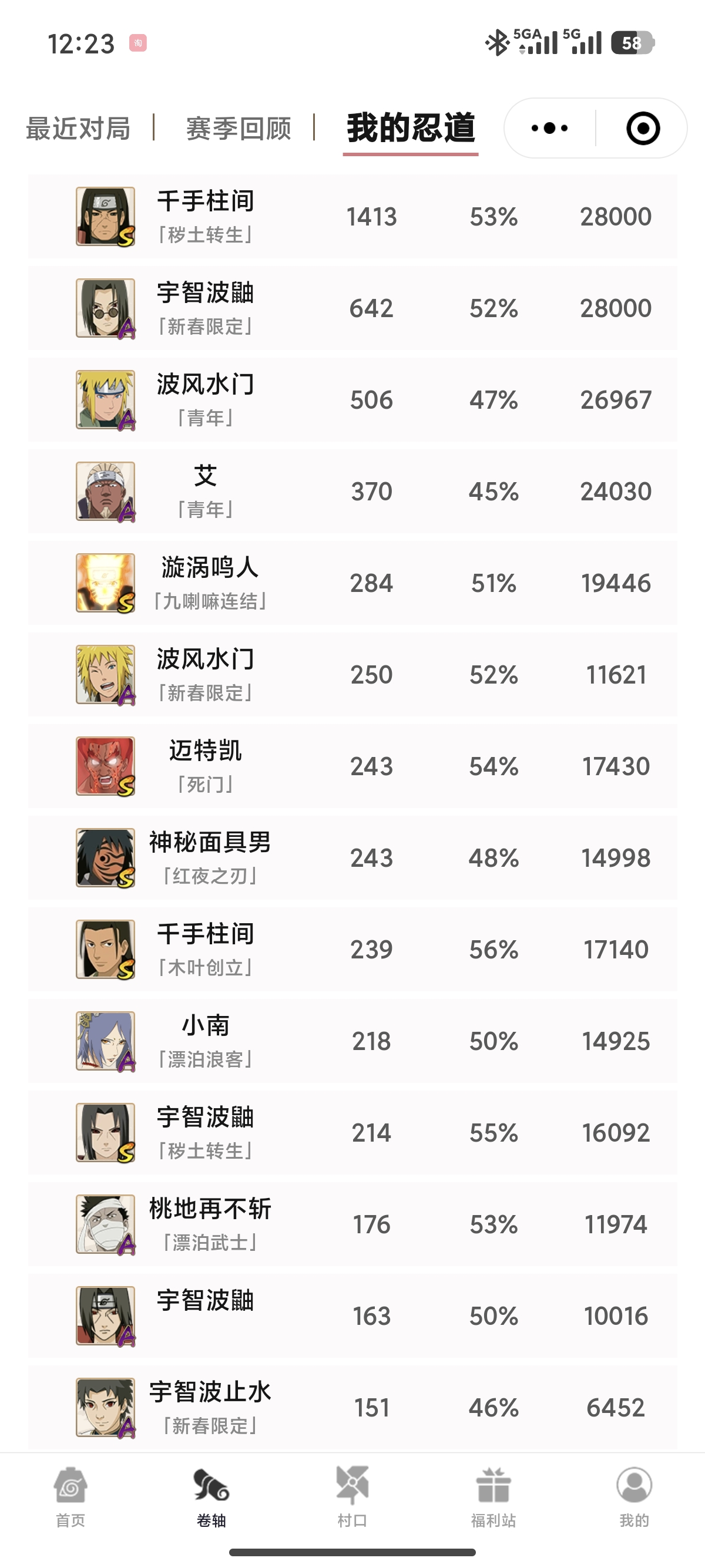This screenshot has height=1568, width=705.
Task: Open the 宇智波止水「新春限定」row
Action: (352, 1407)
